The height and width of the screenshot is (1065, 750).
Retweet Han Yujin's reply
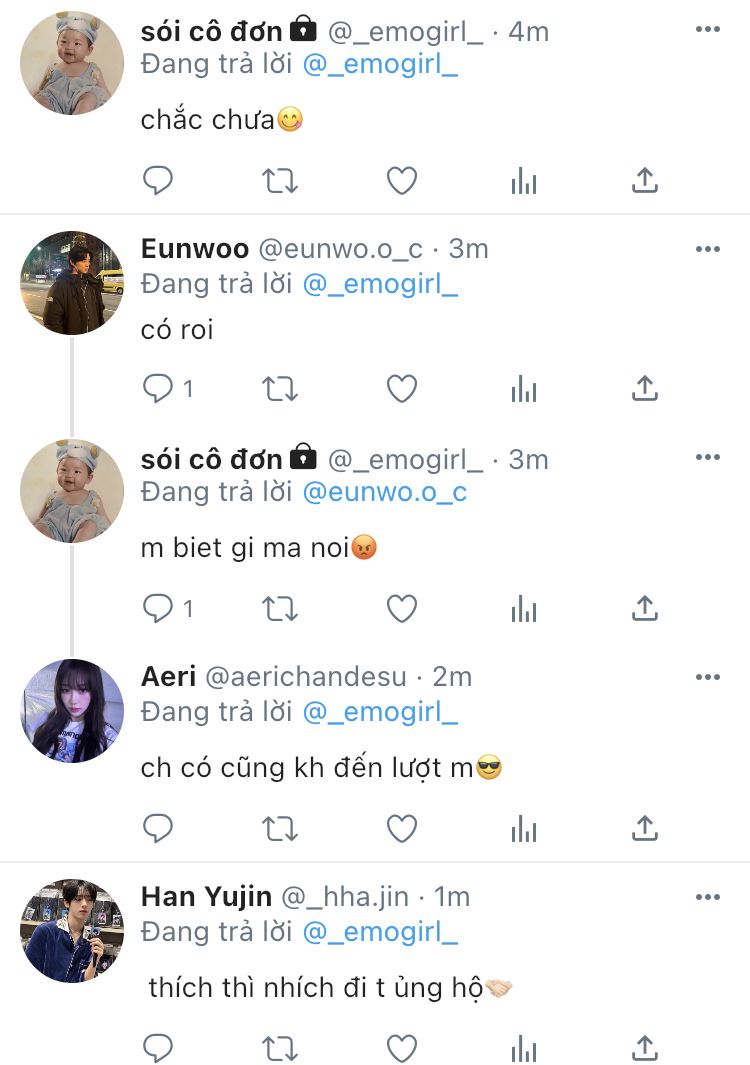click(x=279, y=1047)
